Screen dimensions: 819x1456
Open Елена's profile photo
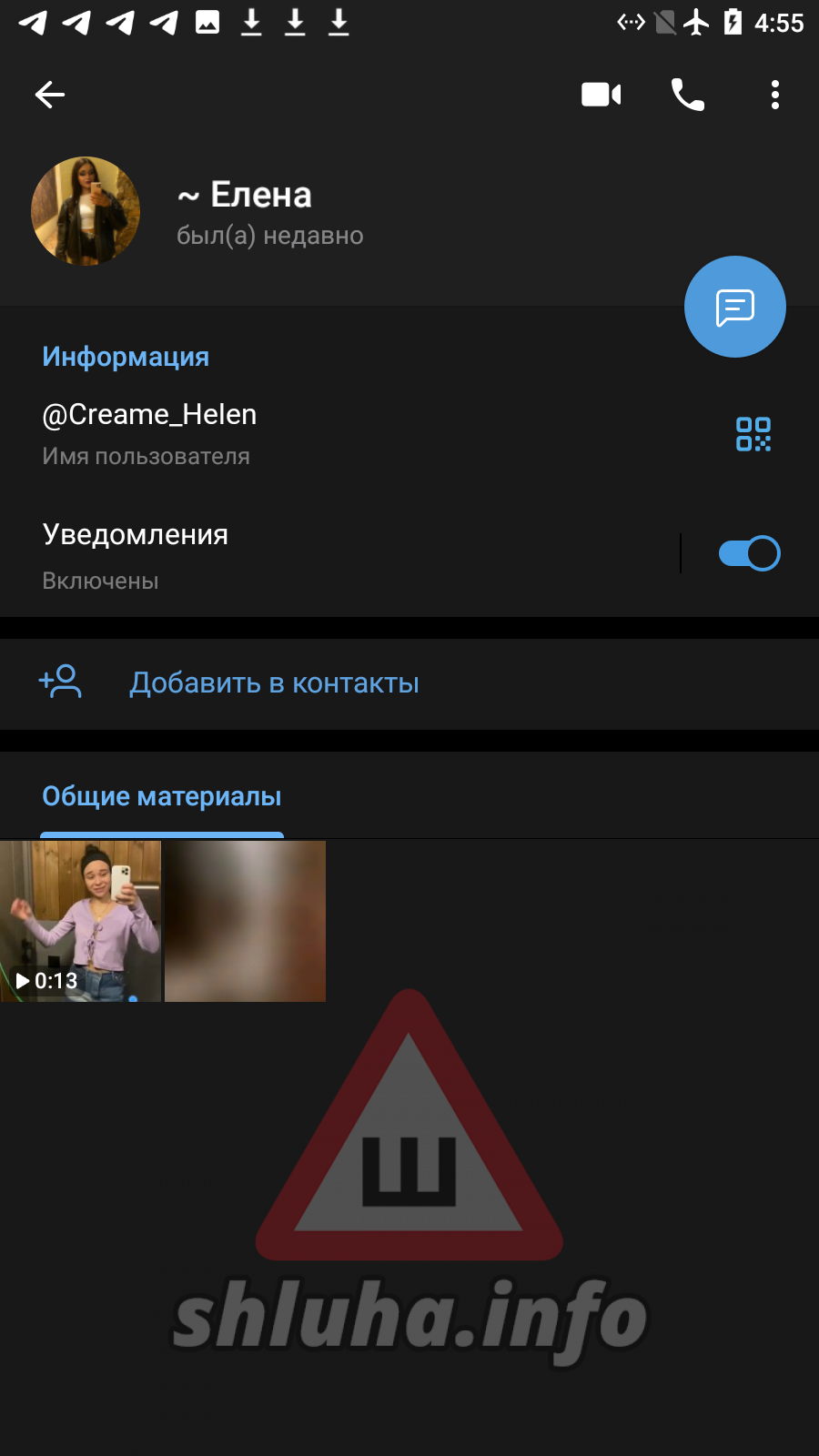86,211
